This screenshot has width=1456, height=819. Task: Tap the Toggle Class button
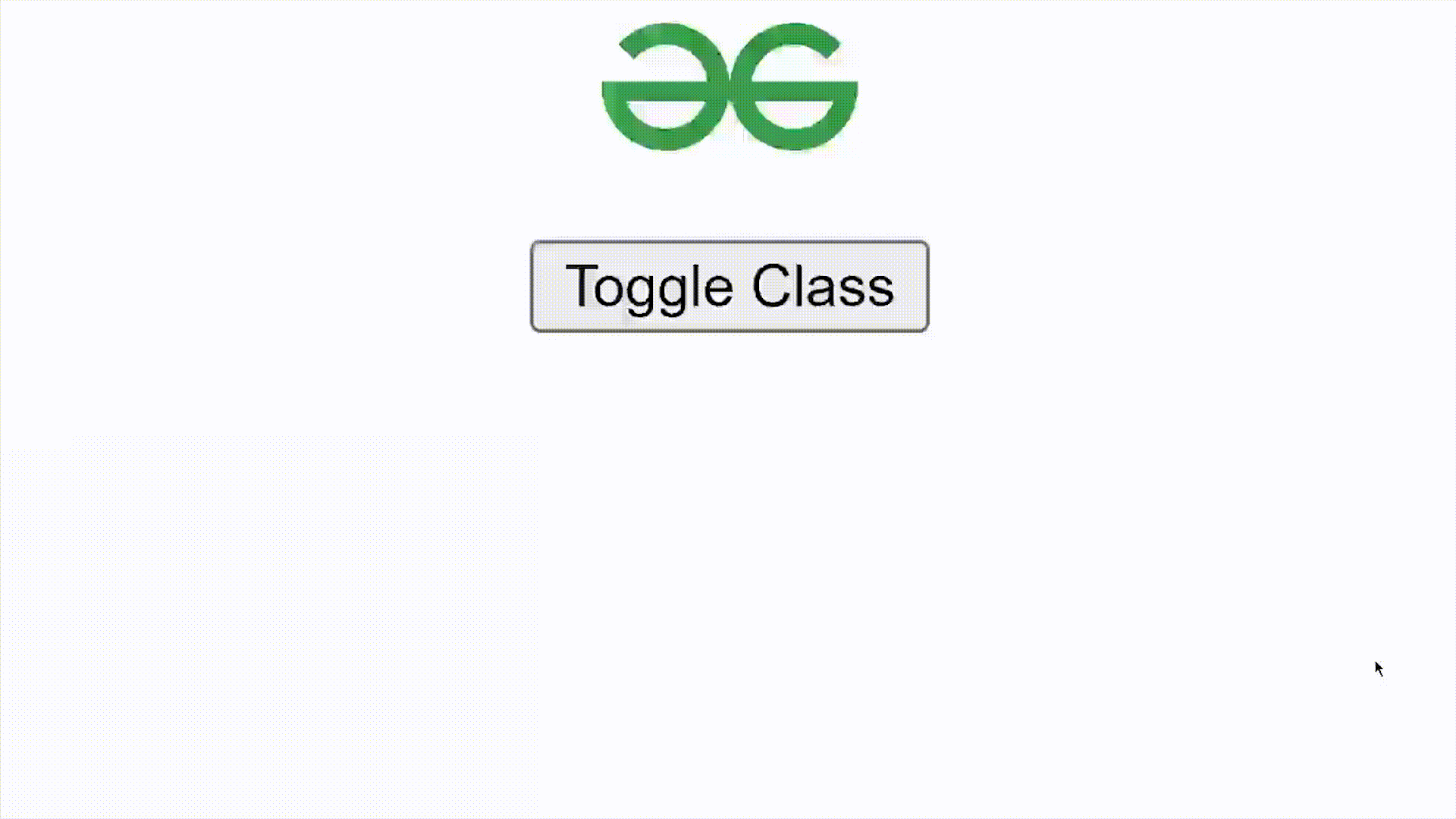(x=729, y=286)
